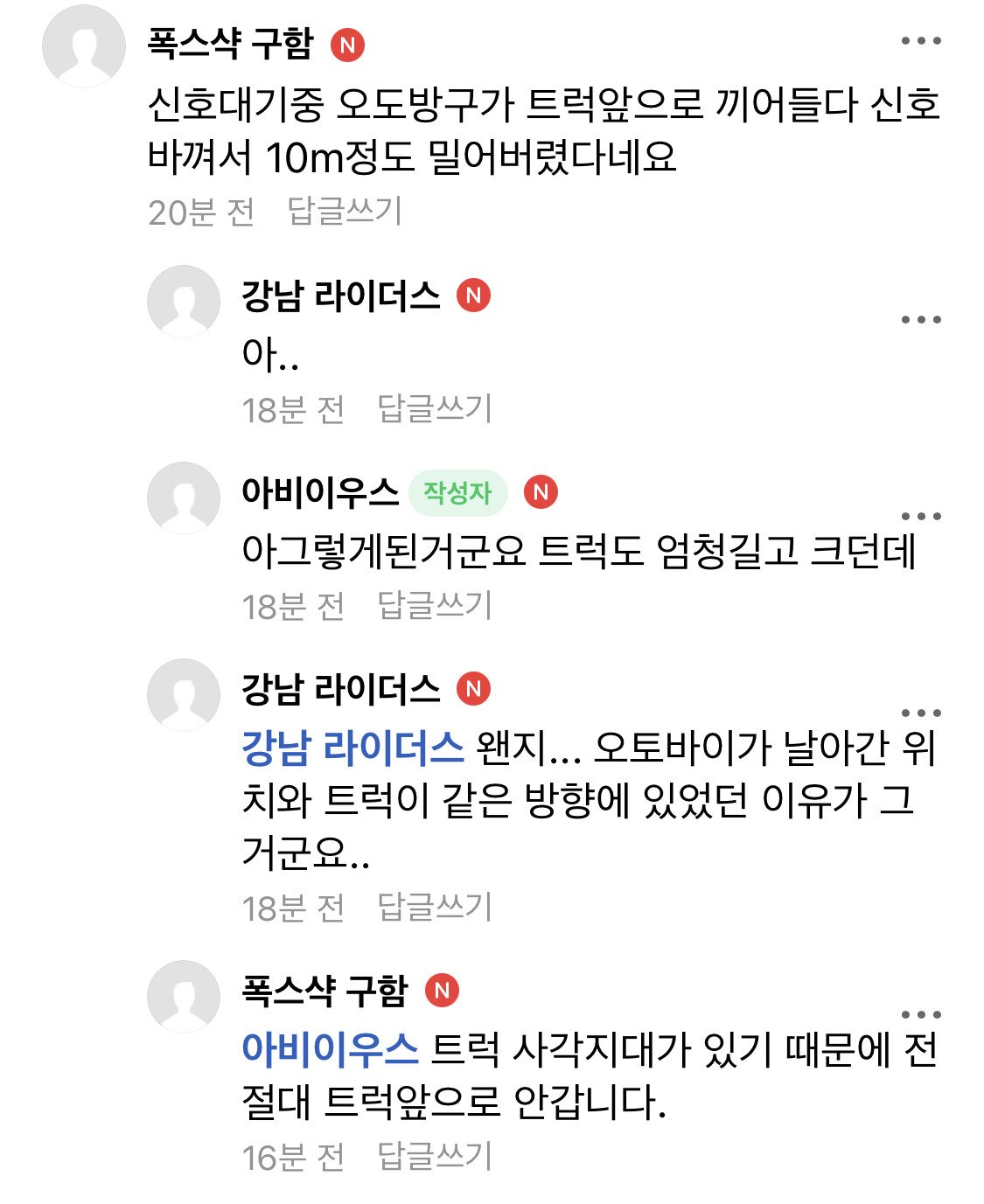This screenshot has height=1204, width=984.
Task: Open overflow menu on 폭스샥 구함's top comment
Action: point(921,41)
